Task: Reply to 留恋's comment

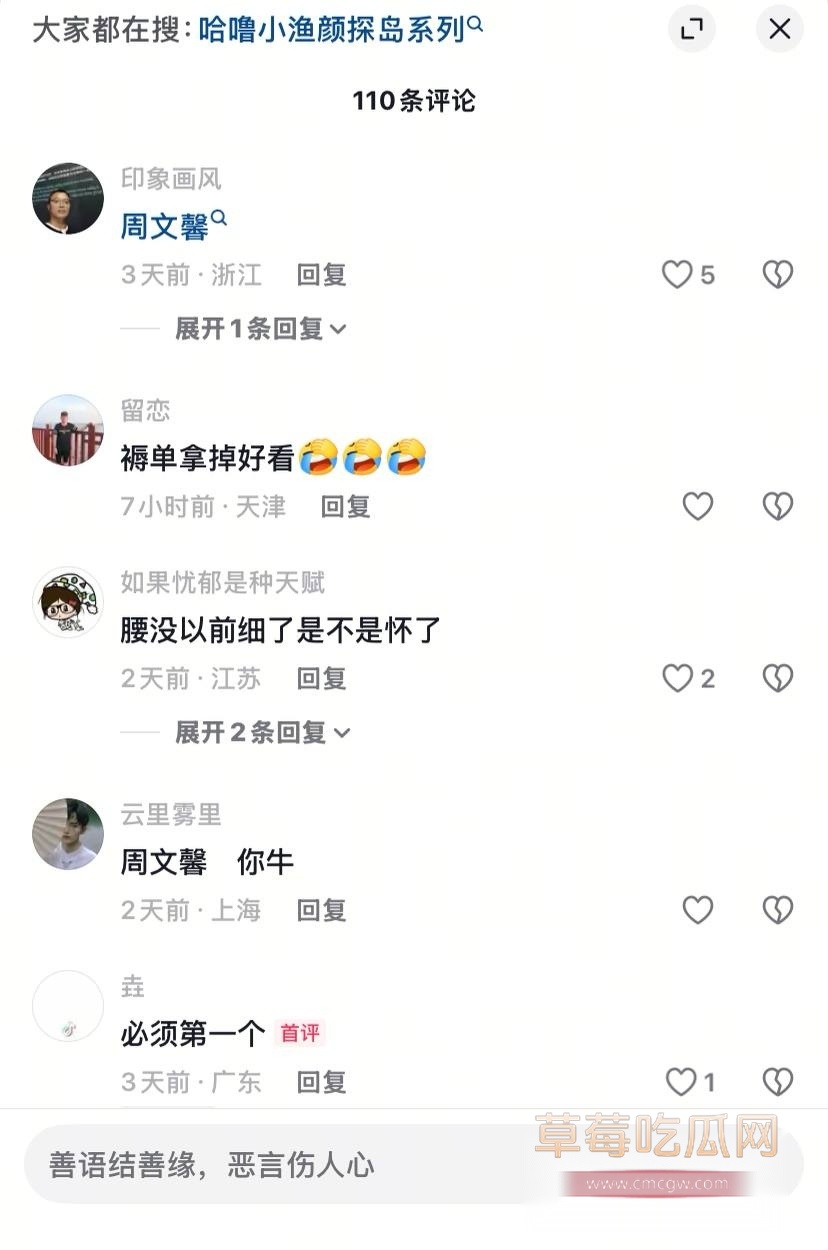Action: coord(345,507)
